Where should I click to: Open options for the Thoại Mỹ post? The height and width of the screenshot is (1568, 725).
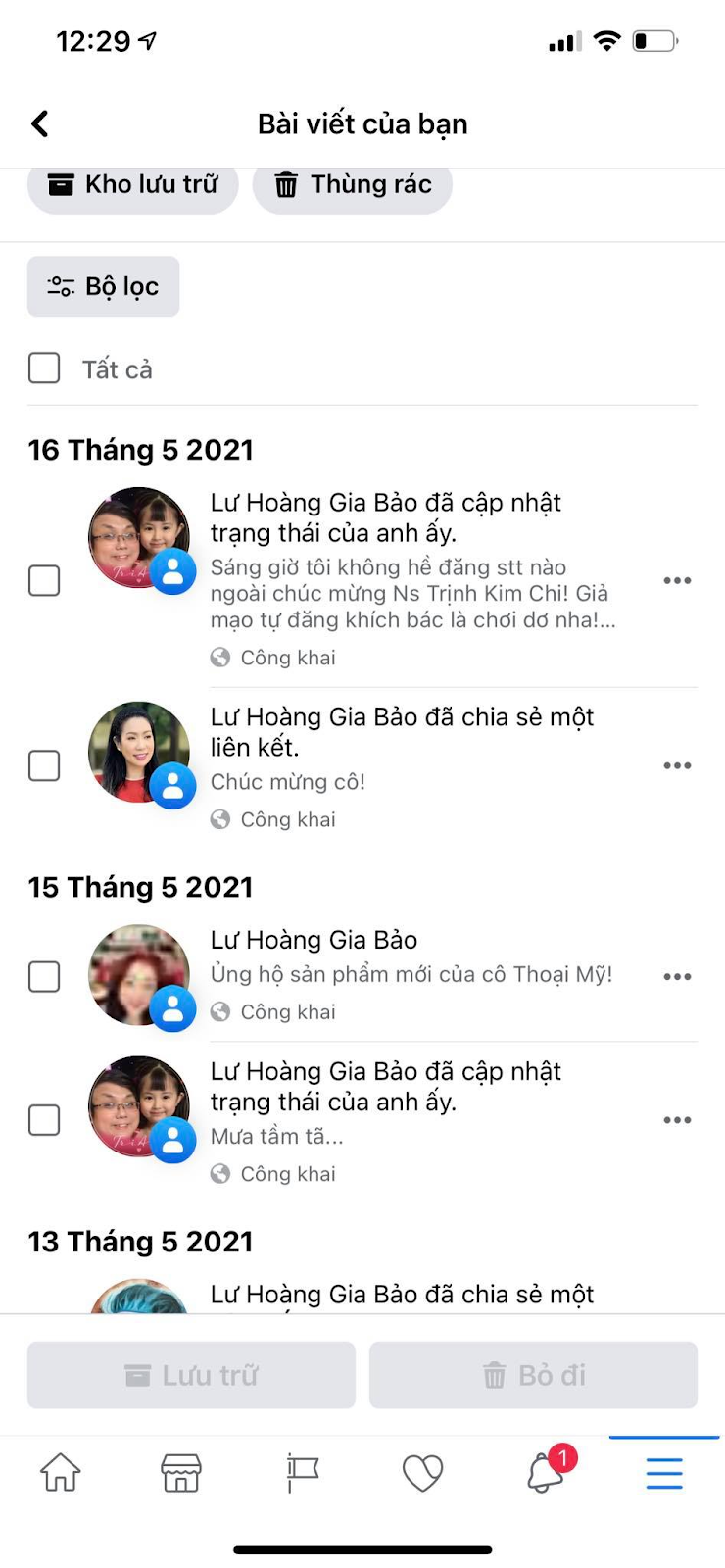tap(677, 976)
